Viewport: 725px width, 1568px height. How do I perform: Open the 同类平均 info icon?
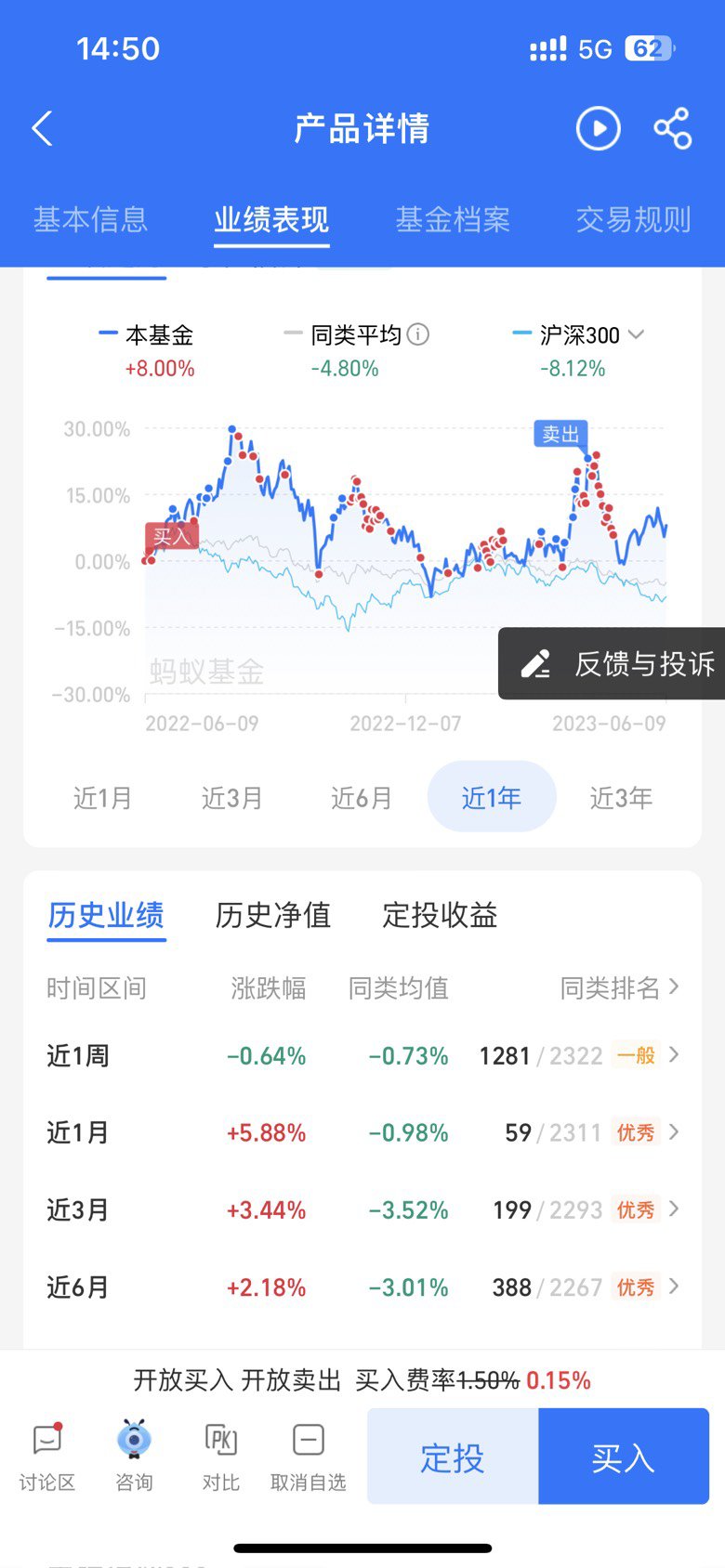click(418, 334)
